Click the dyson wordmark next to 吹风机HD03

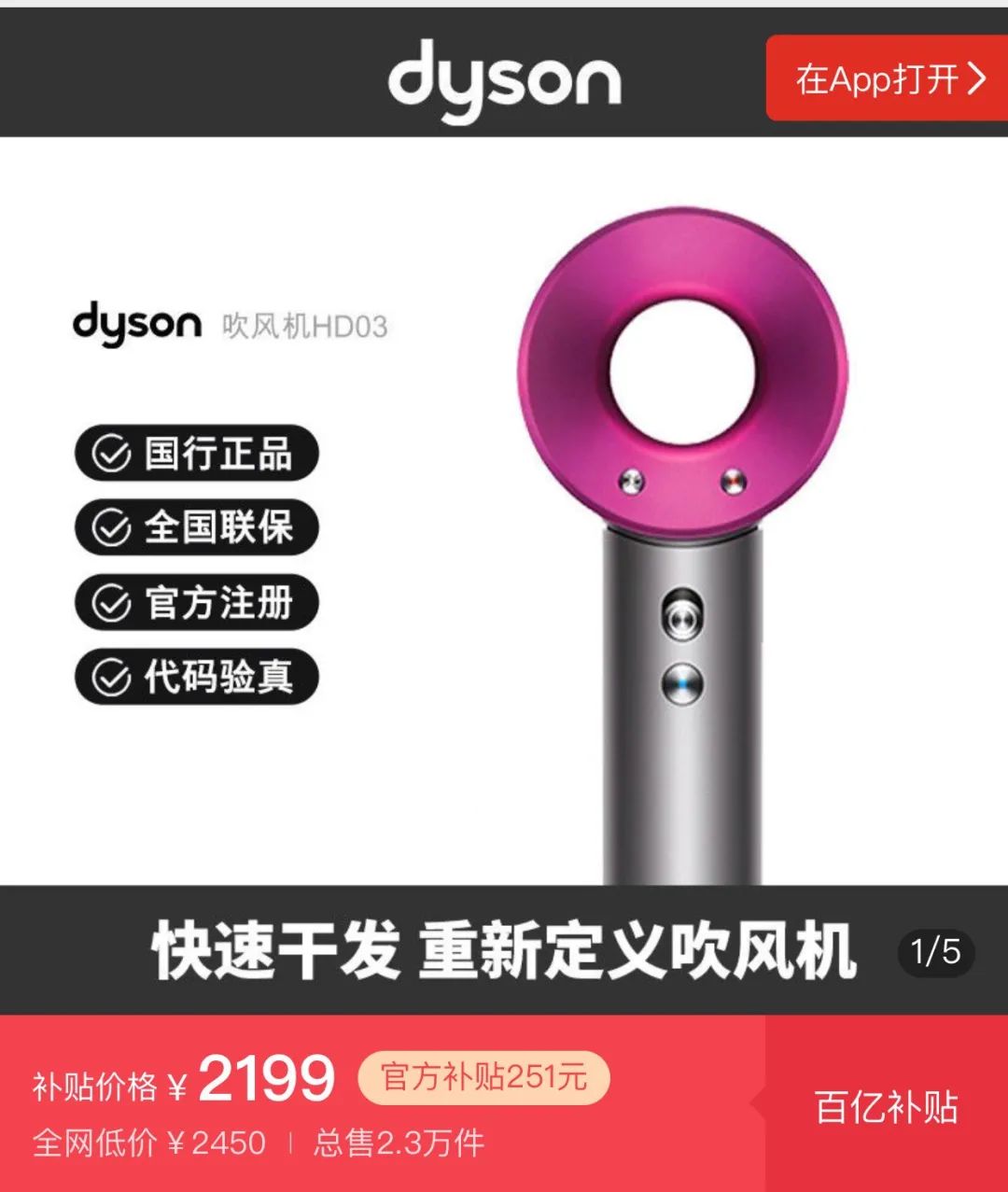point(137,325)
